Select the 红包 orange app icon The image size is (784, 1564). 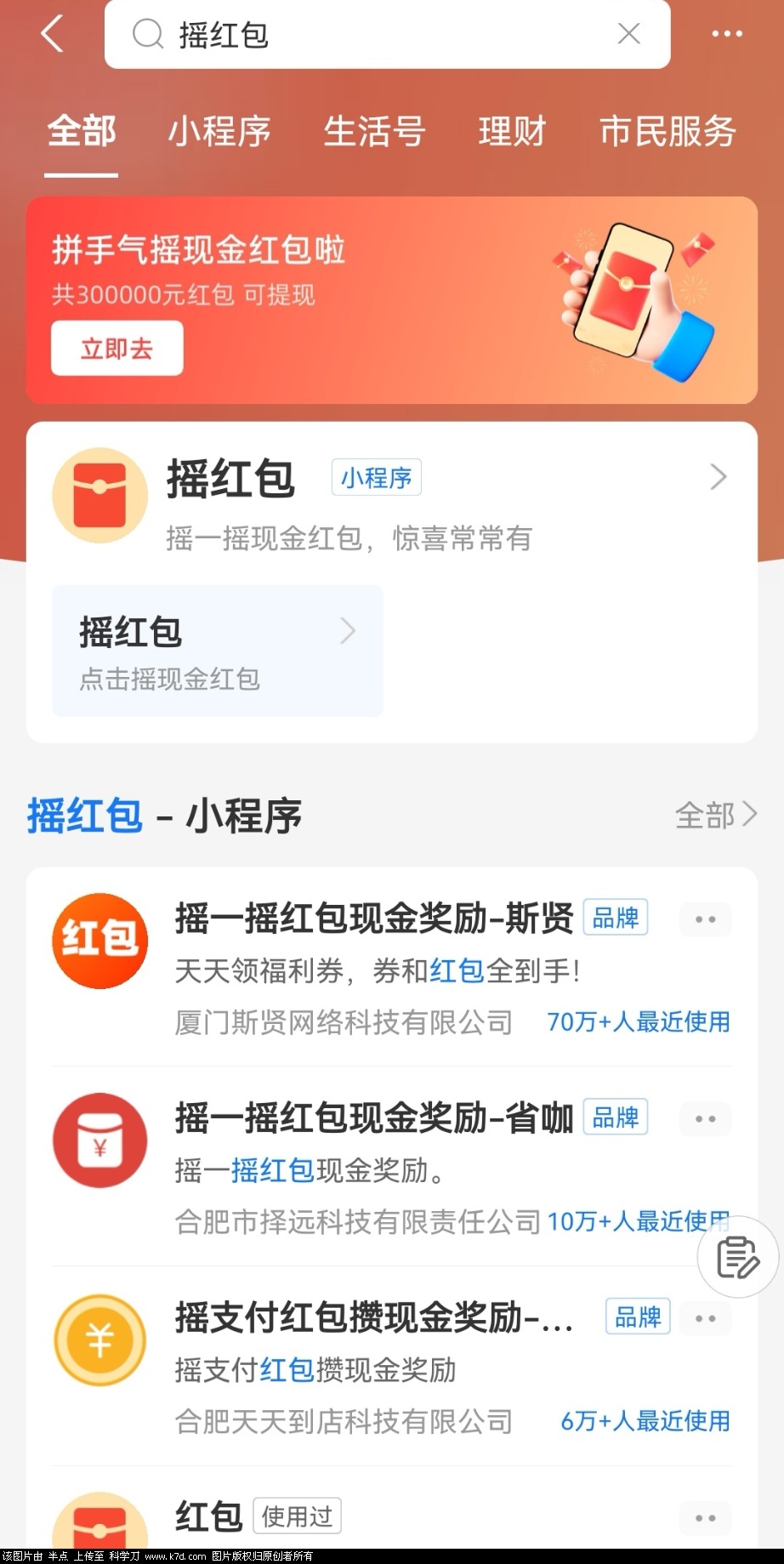pos(99,941)
